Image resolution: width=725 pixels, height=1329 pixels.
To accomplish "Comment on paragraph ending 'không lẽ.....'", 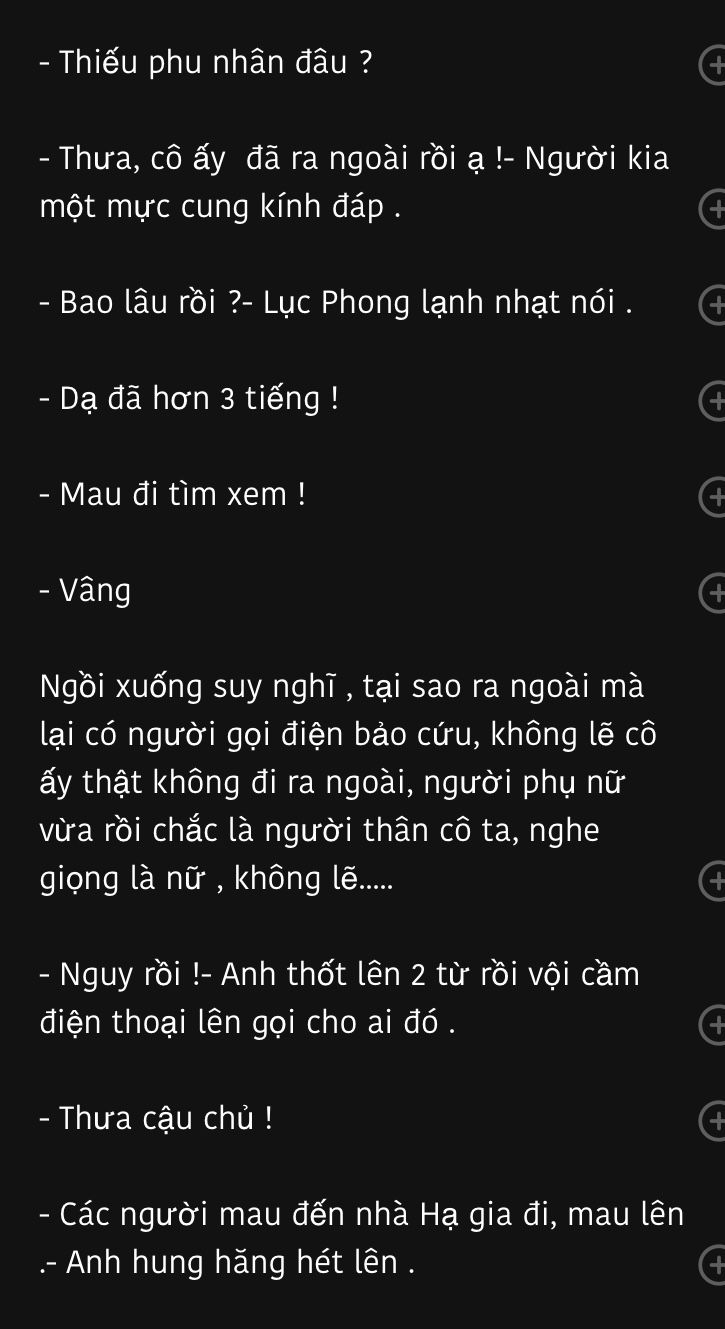I will pos(712,880).
